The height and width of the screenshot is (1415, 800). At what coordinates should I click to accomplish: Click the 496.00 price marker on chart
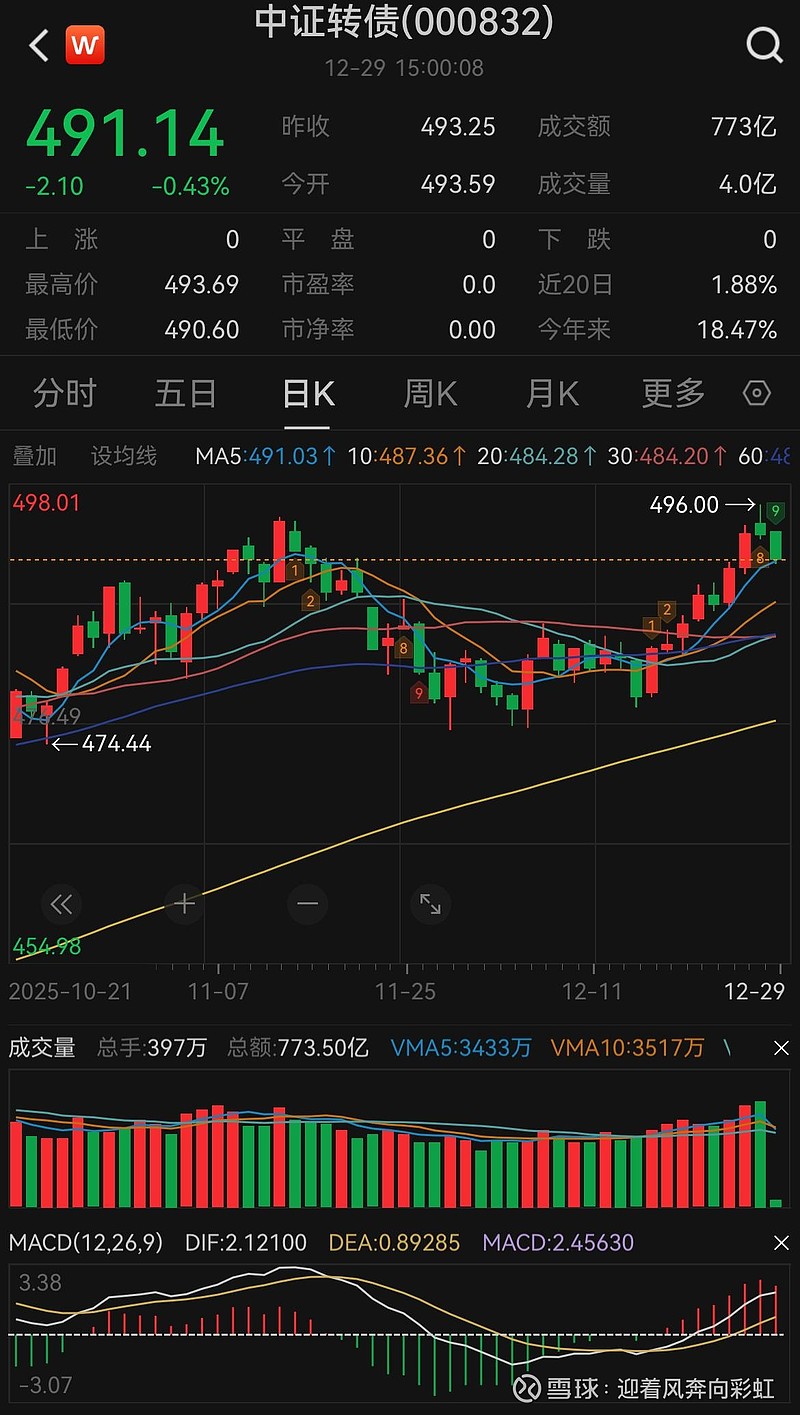click(685, 505)
